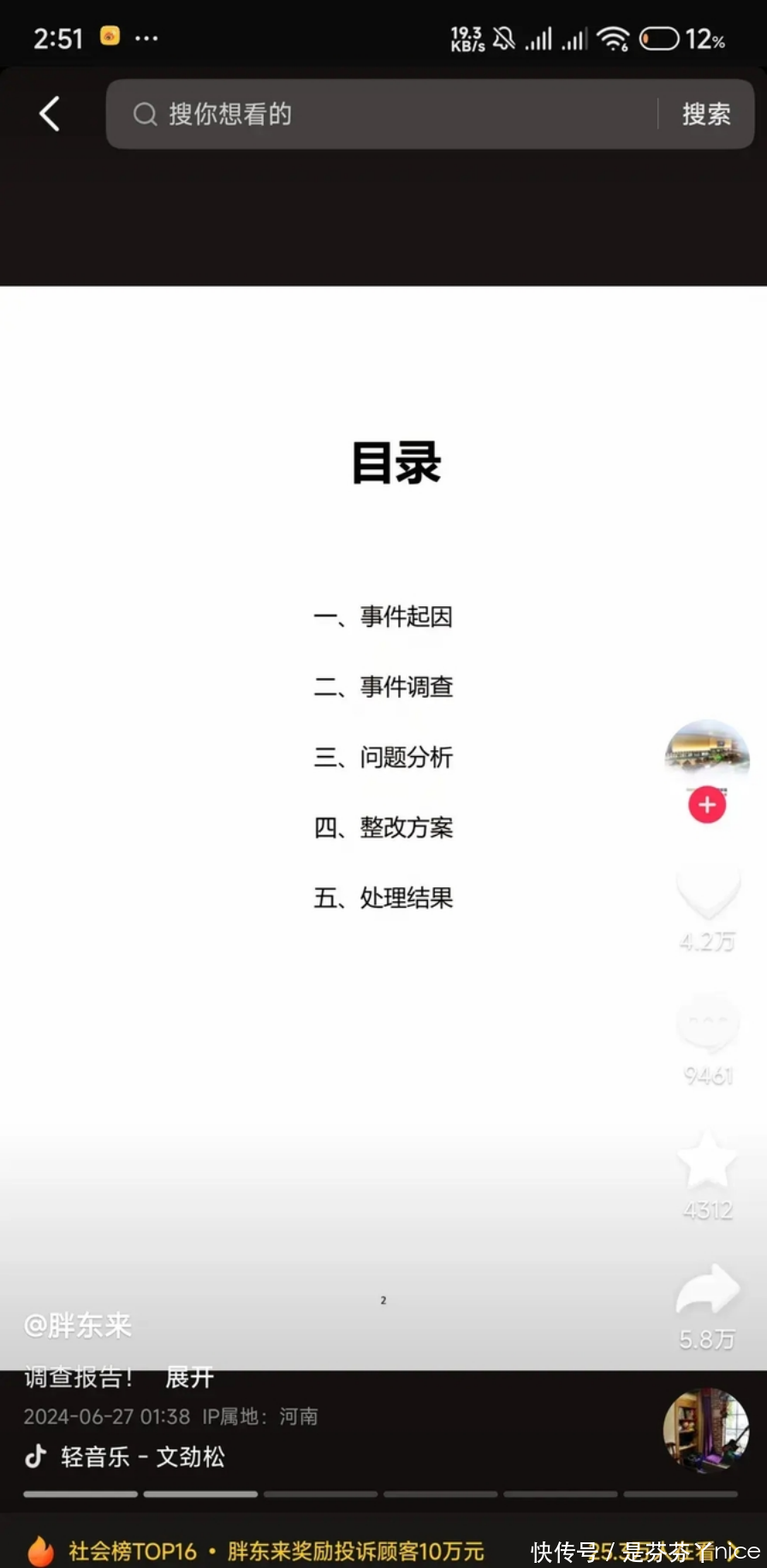This screenshot has height=1568, width=767.
Task: Open the spinning music disc thumbnail
Action: [706, 1431]
